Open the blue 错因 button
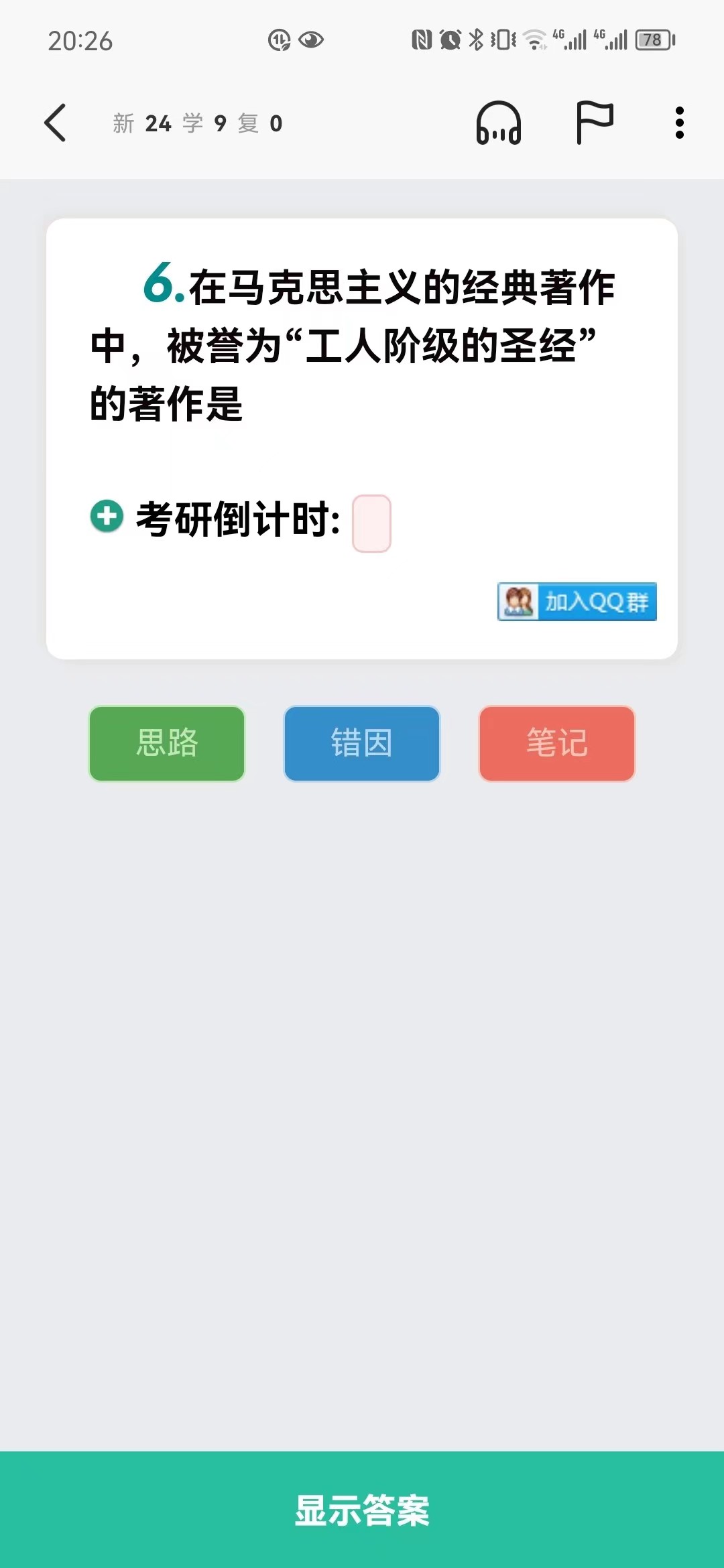This screenshot has height=1568, width=724. tap(362, 743)
